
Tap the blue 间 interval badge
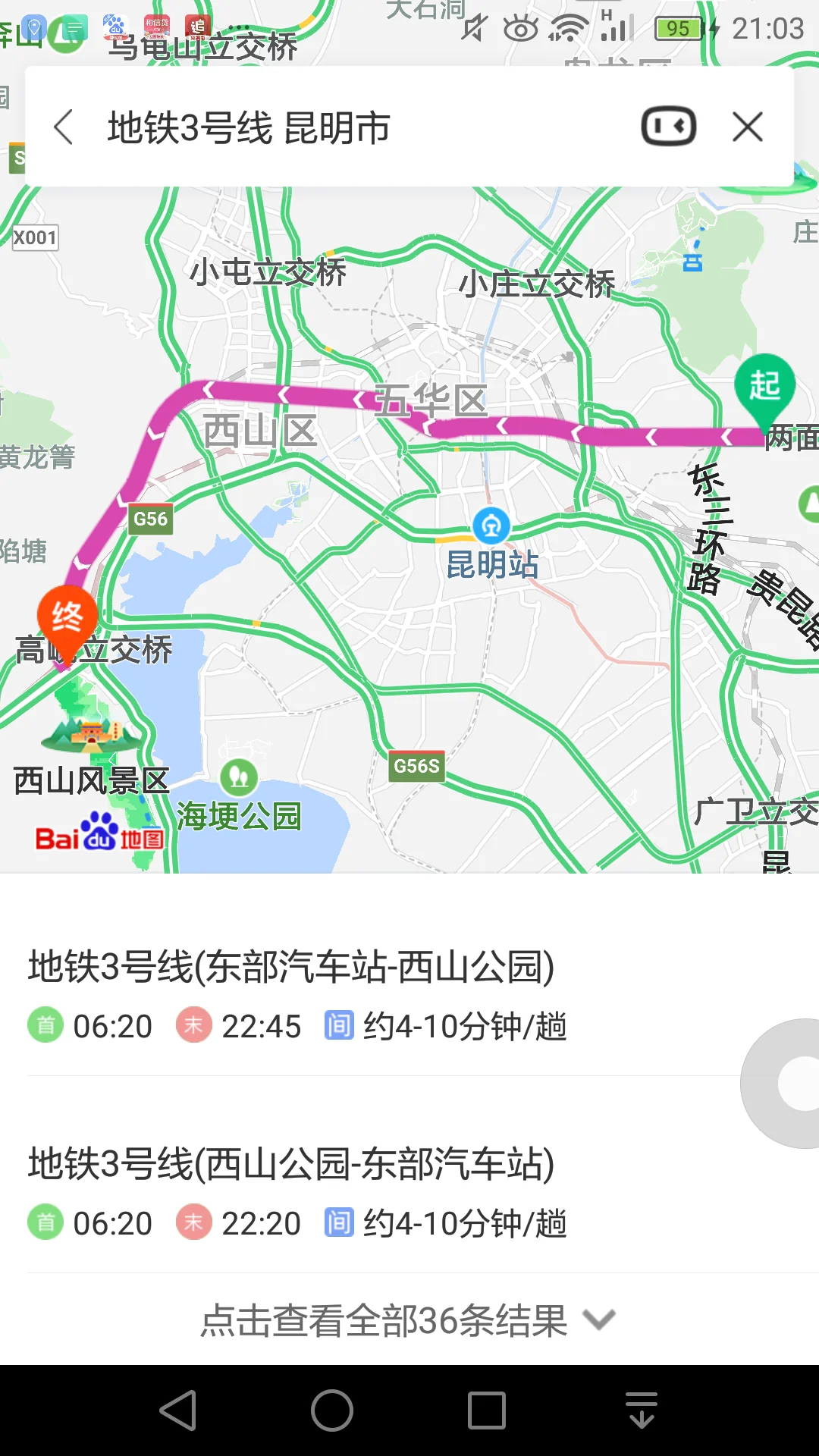pos(339,1025)
